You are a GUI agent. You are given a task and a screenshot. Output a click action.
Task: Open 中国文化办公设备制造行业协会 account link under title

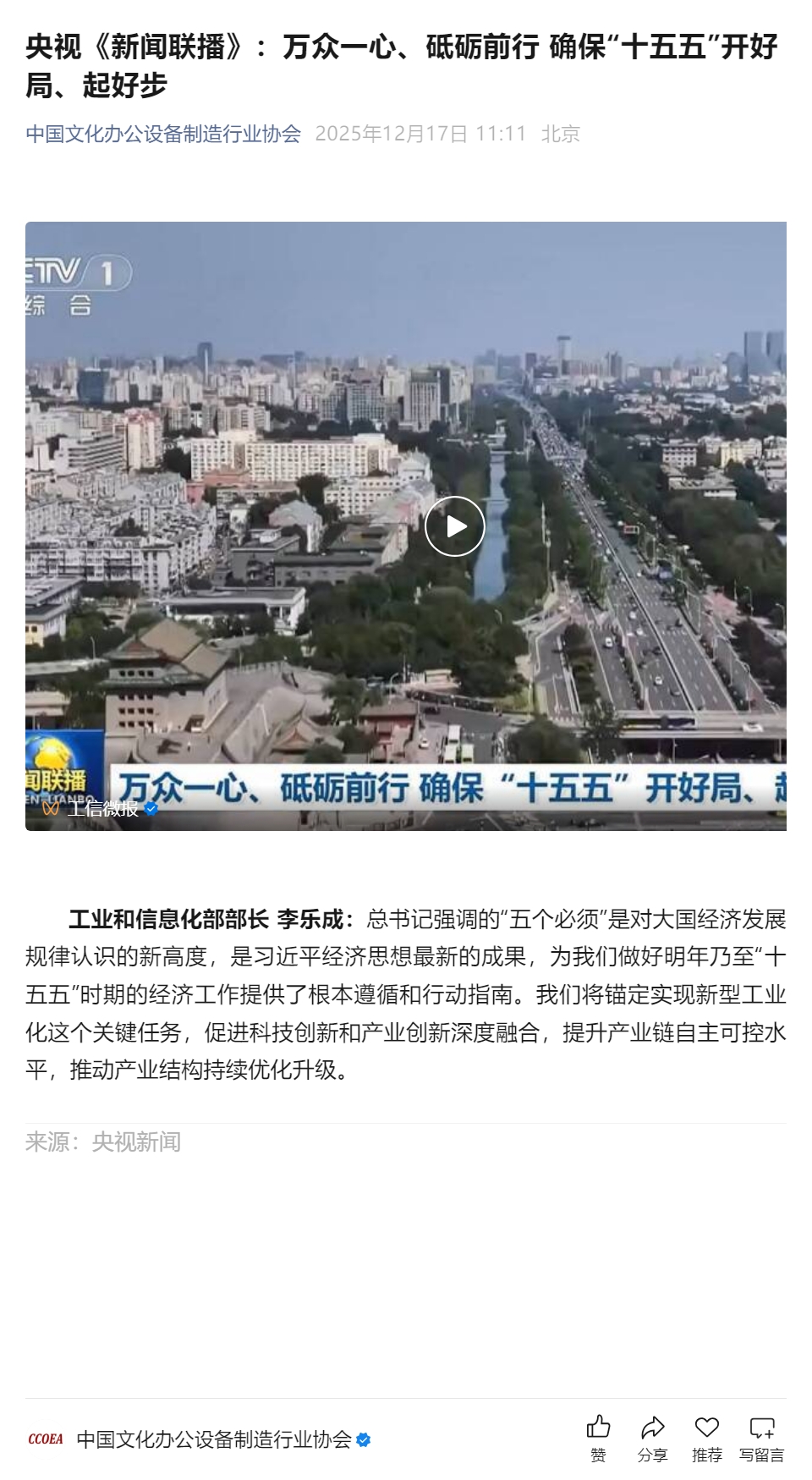pos(163,134)
